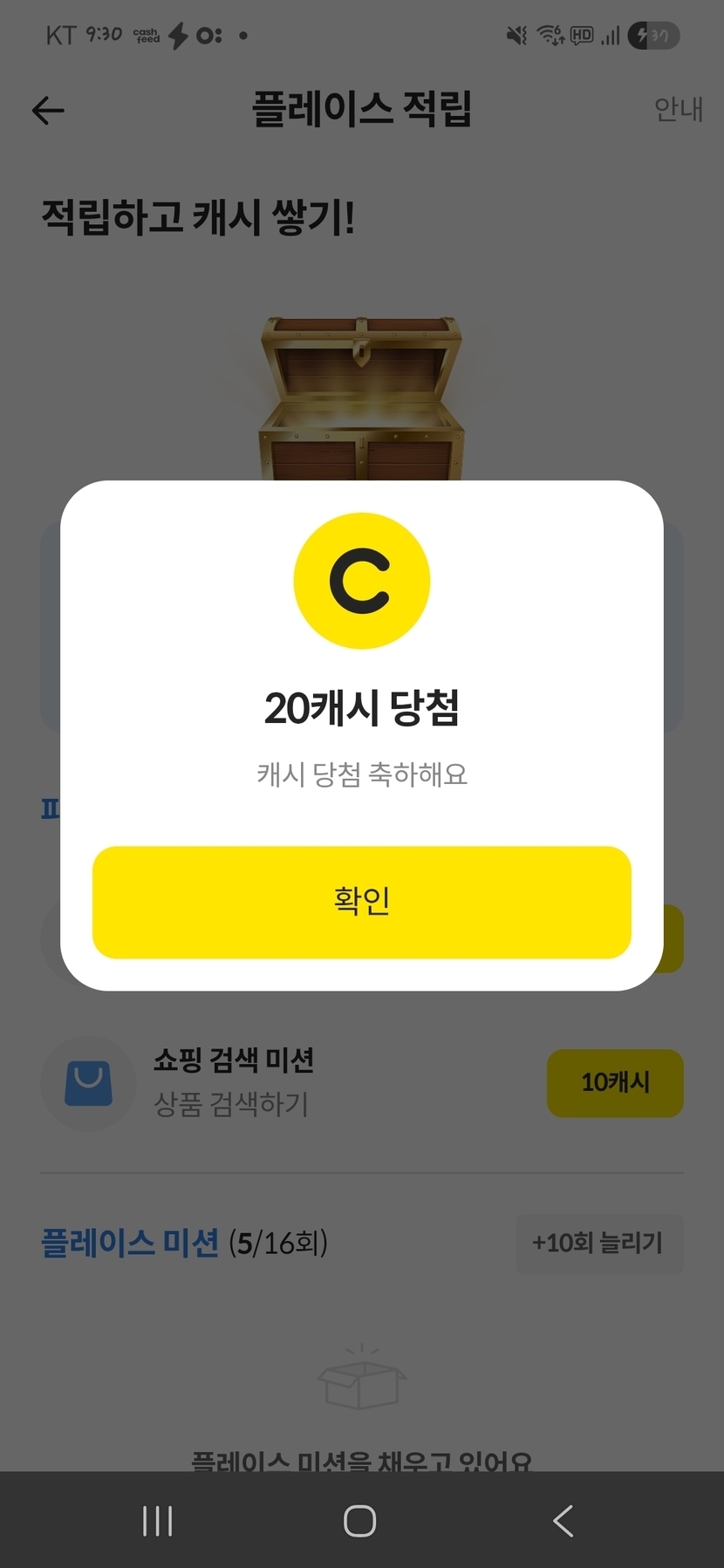Tap +10회 늘리기 to extend missions
The height and width of the screenshot is (1568, 724).
(599, 1243)
